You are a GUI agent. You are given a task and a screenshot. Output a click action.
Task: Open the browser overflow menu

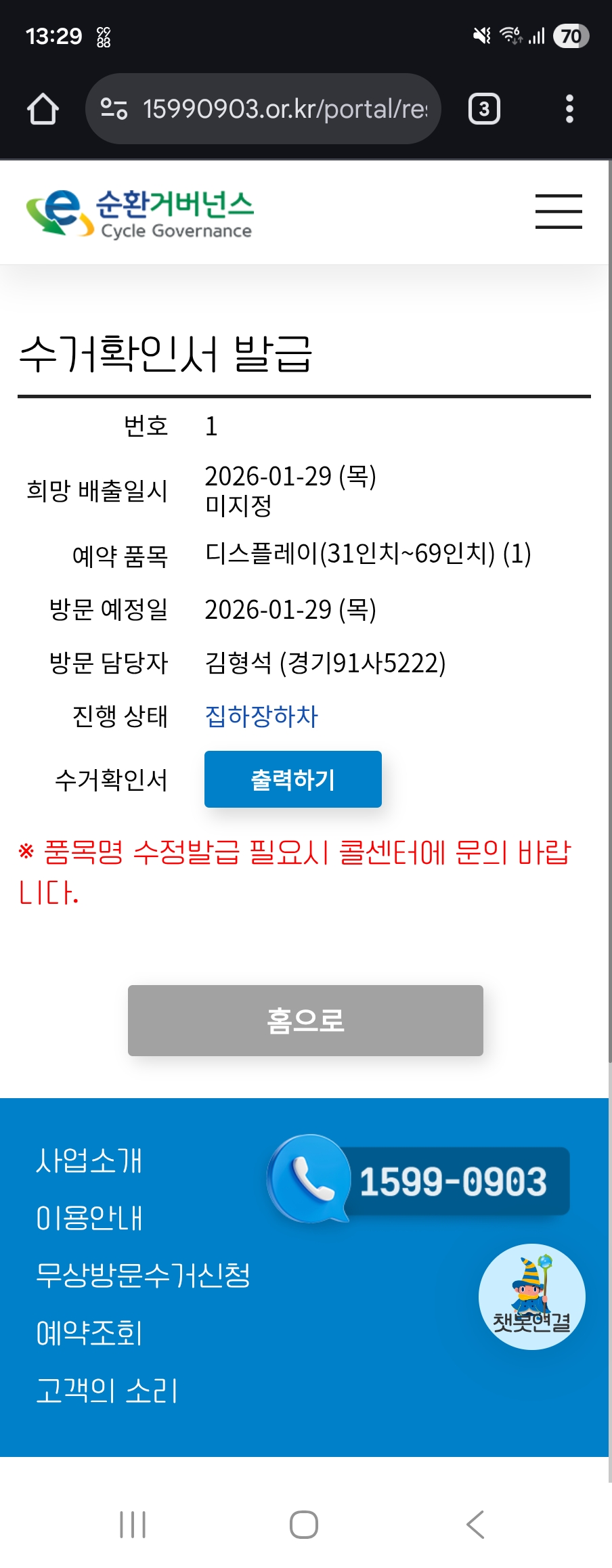click(569, 109)
